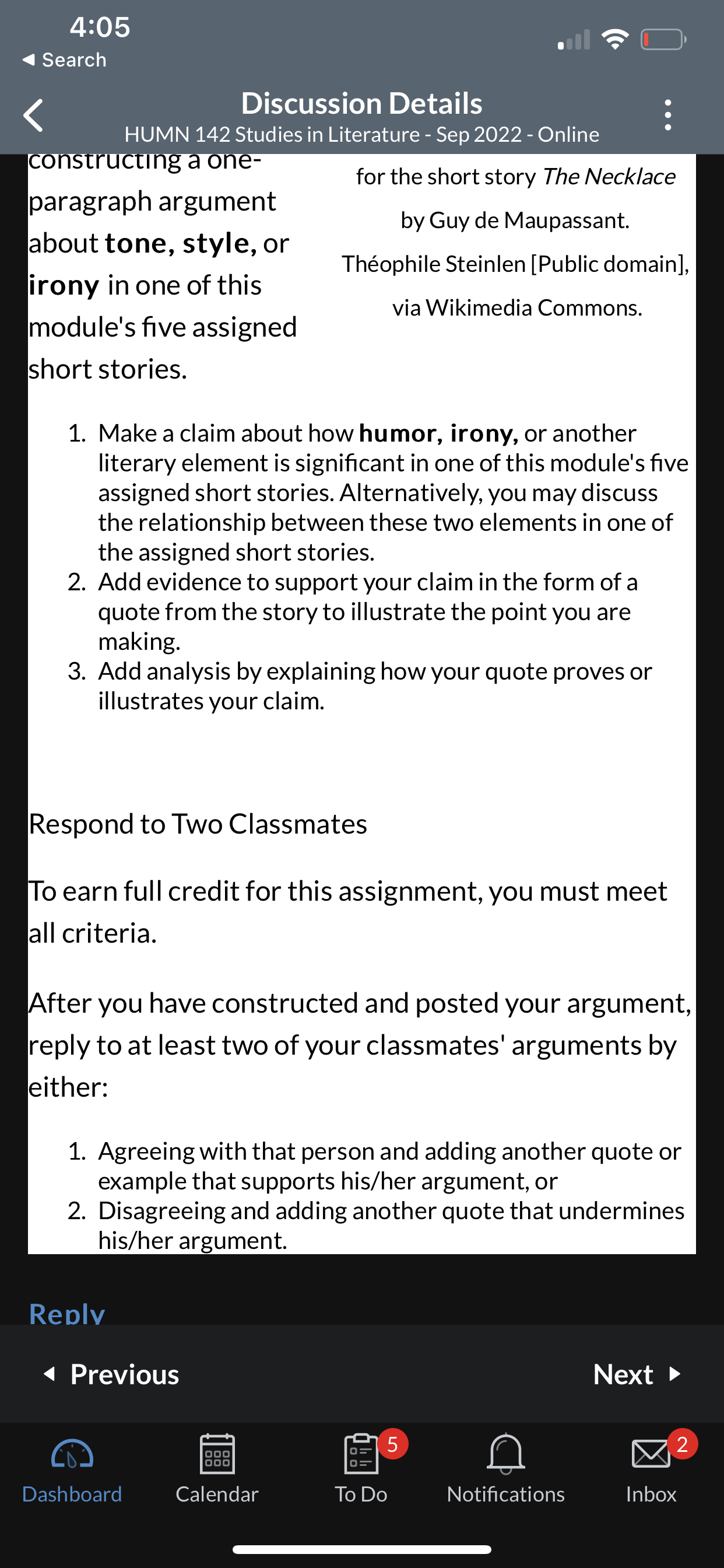Open the three-dot overflow menu
The width and height of the screenshot is (724, 1568).
[x=668, y=115]
